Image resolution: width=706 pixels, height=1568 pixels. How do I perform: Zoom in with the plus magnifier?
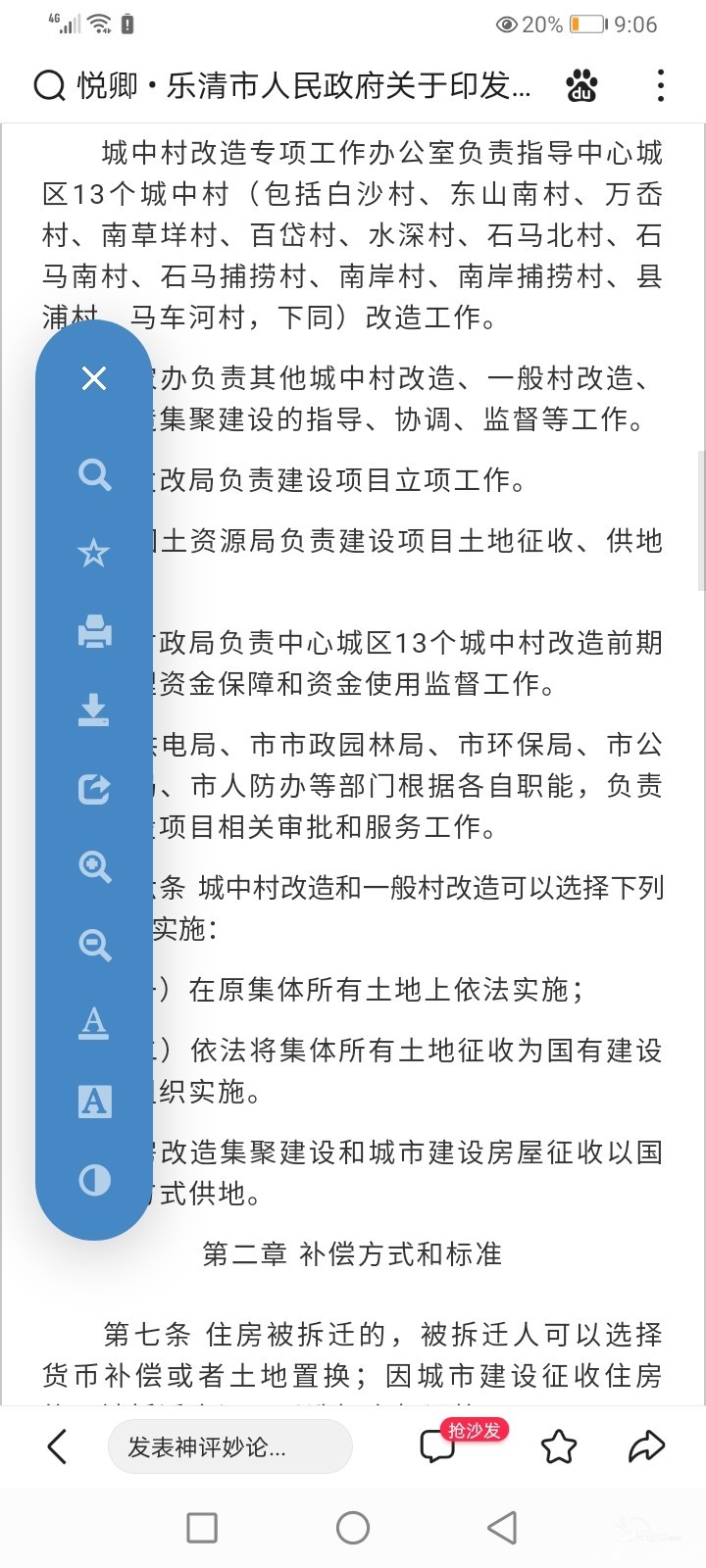point(94,866)
